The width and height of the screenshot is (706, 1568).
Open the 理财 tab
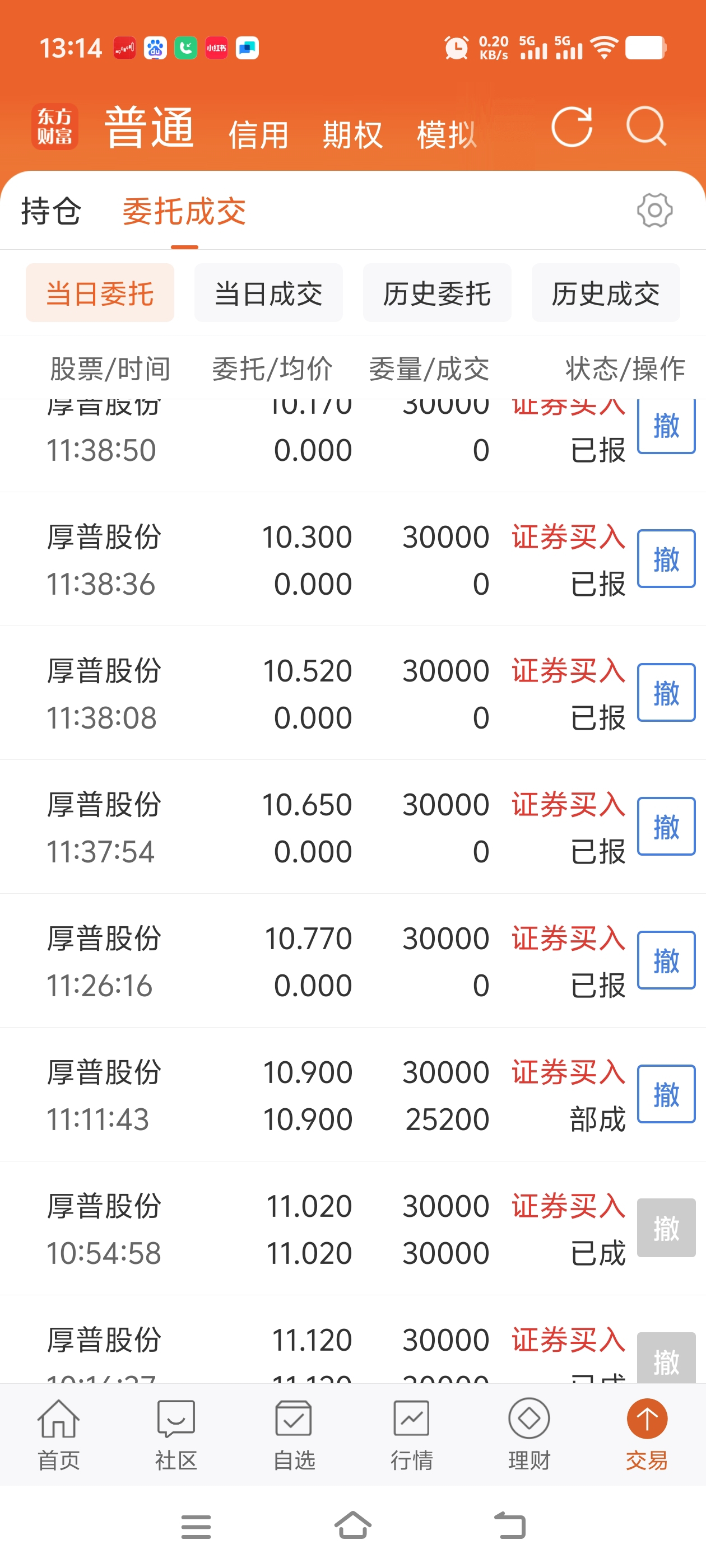[529, 1435]
